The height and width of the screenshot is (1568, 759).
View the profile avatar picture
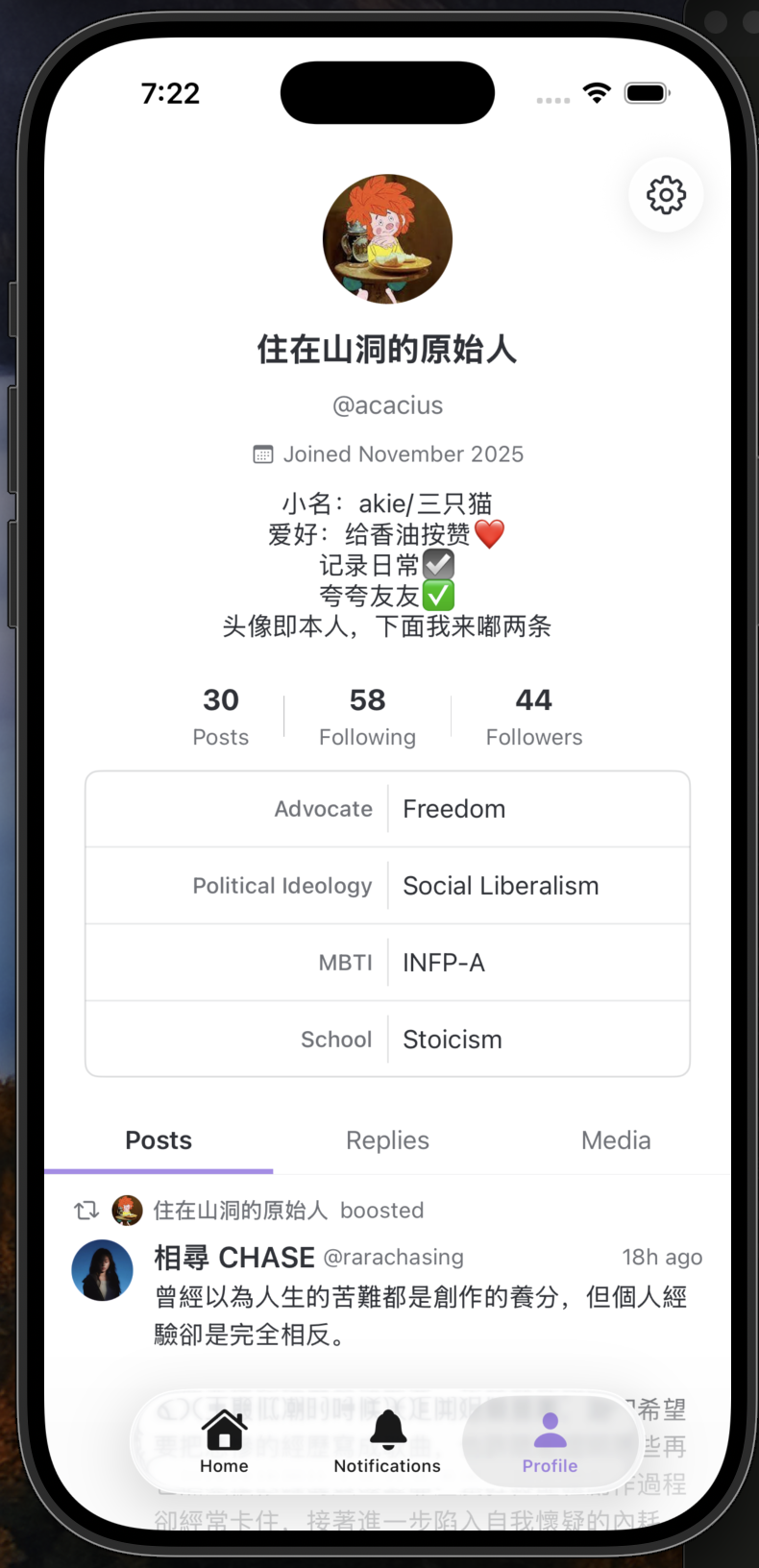coord(387,239)
